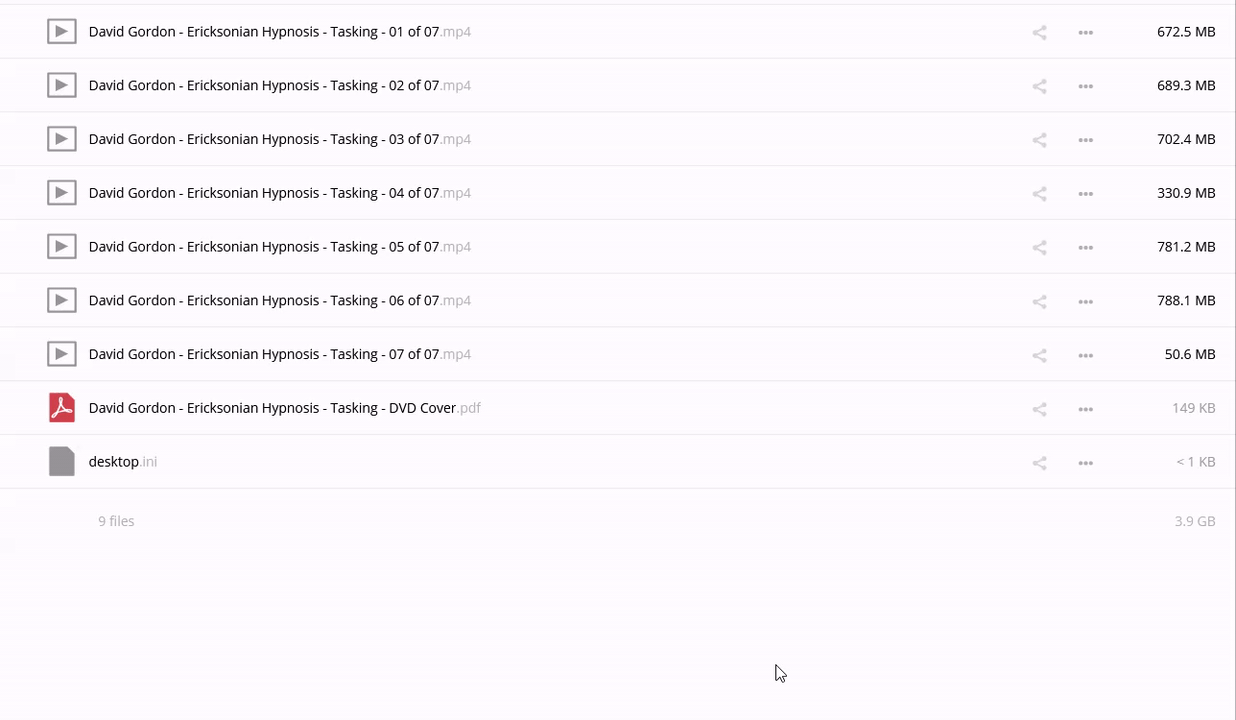Image resolution: width=1236 pixels, height=720 pixels.
Task: Open more options for Tasking 05 of 07
Action: pos(1085,248)
